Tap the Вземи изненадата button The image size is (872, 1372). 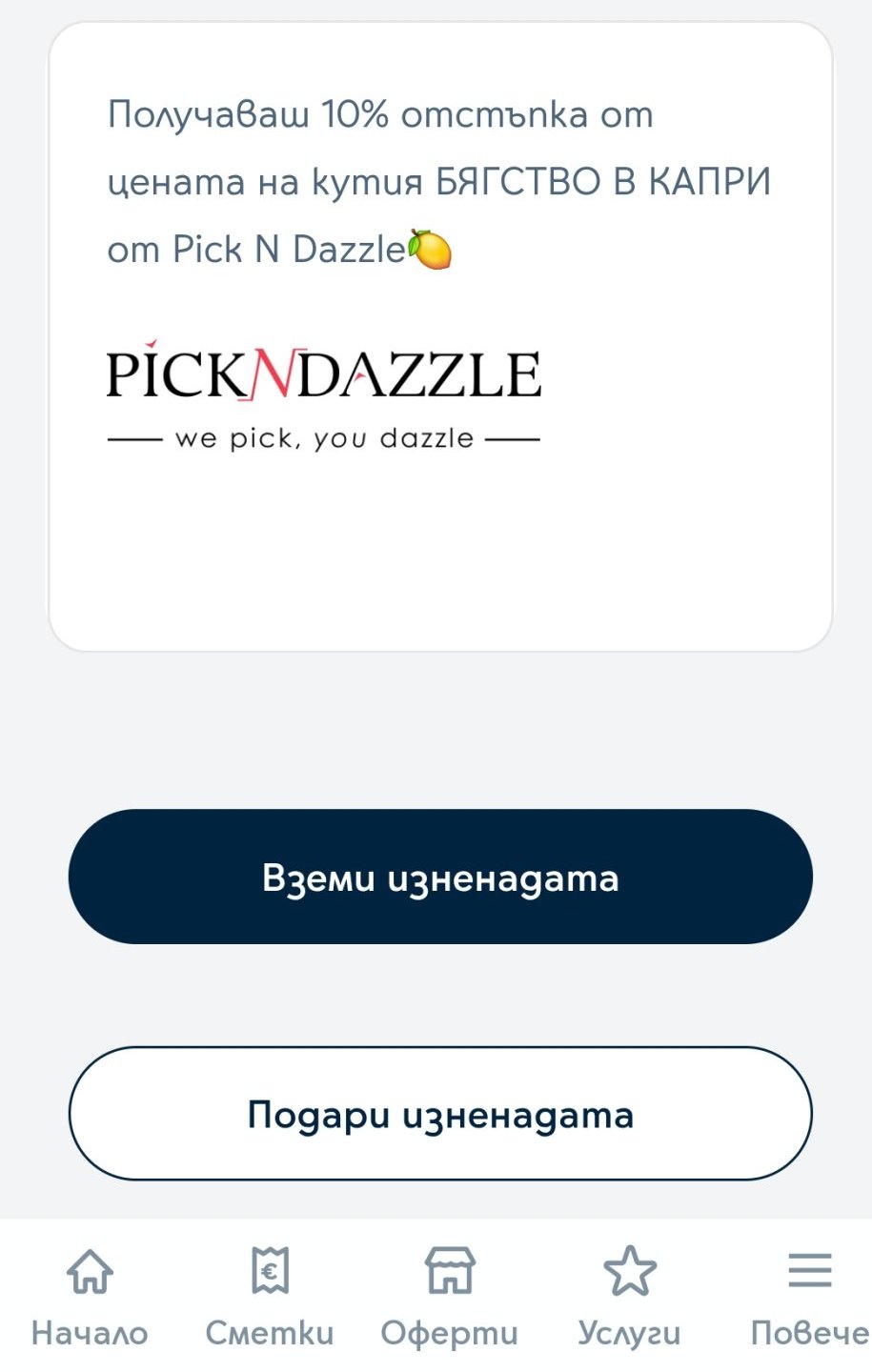440,877
